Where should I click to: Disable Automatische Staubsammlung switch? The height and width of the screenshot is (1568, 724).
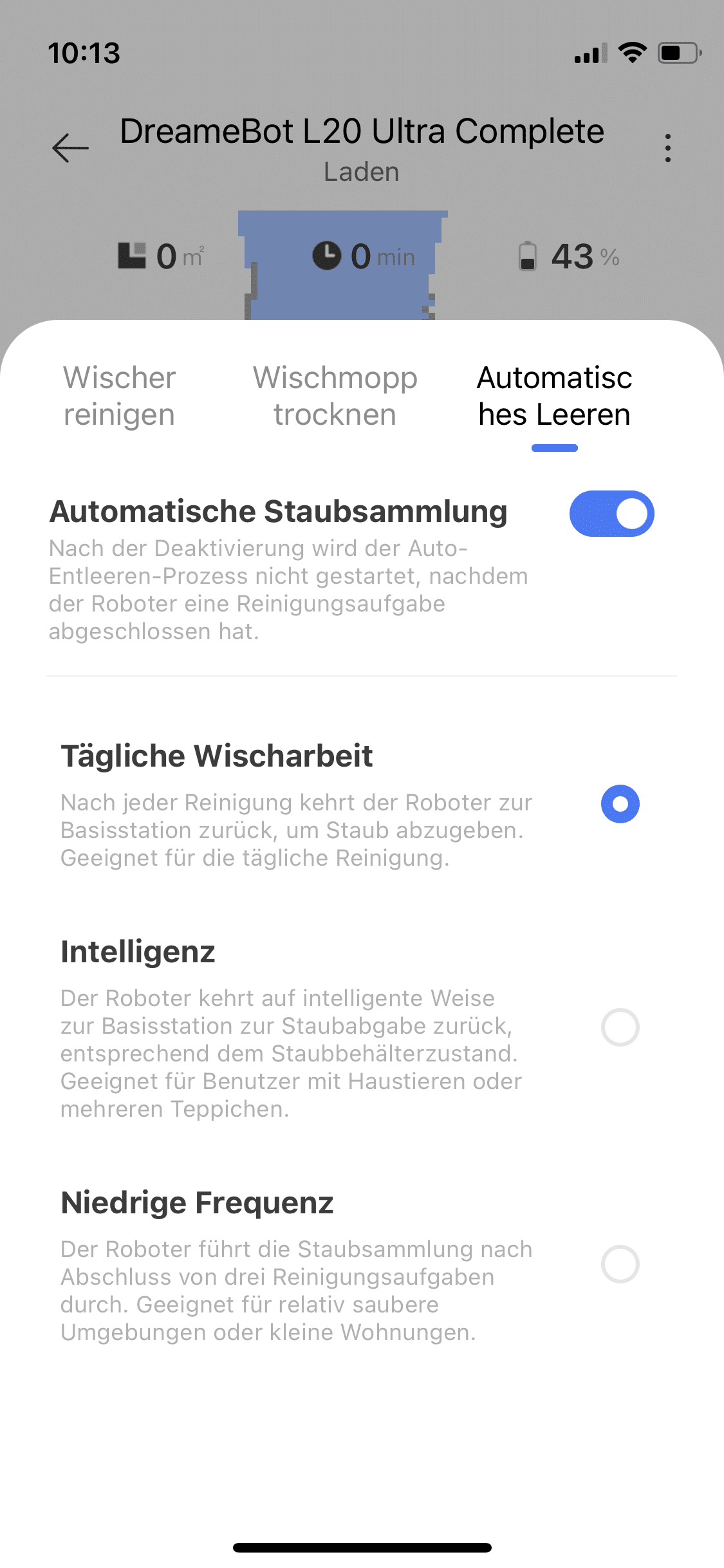coord(611,514)
